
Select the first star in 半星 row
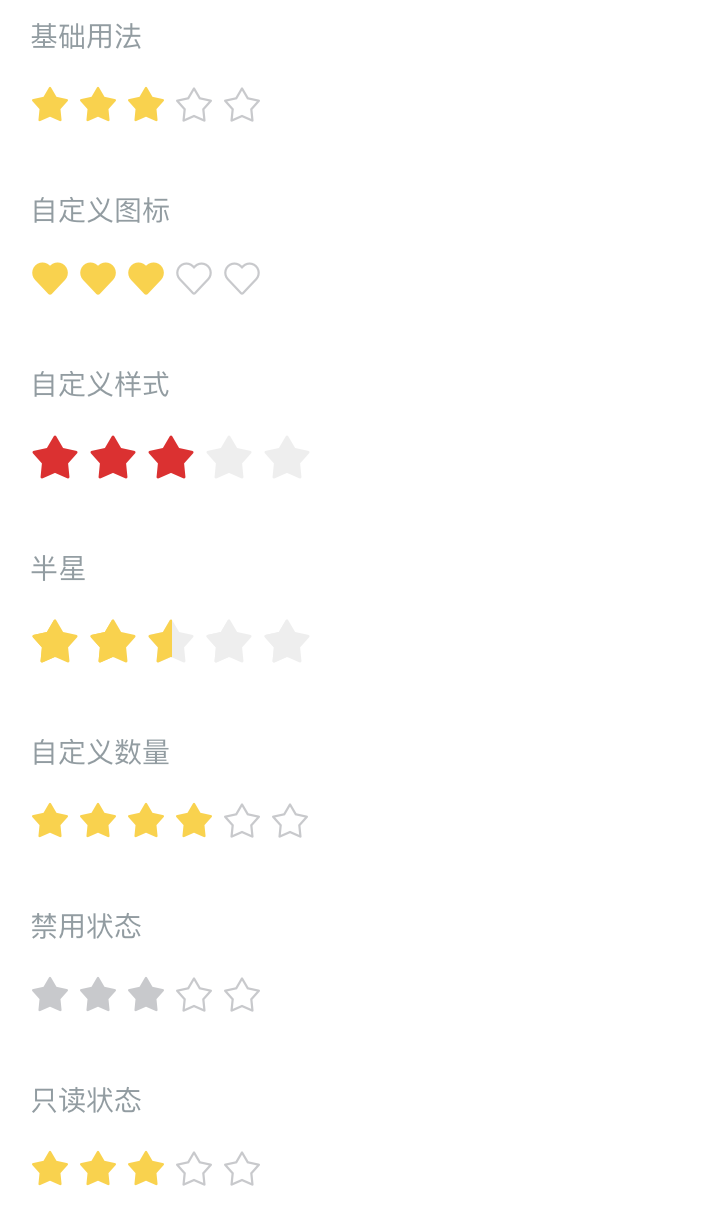click(55, 642)
